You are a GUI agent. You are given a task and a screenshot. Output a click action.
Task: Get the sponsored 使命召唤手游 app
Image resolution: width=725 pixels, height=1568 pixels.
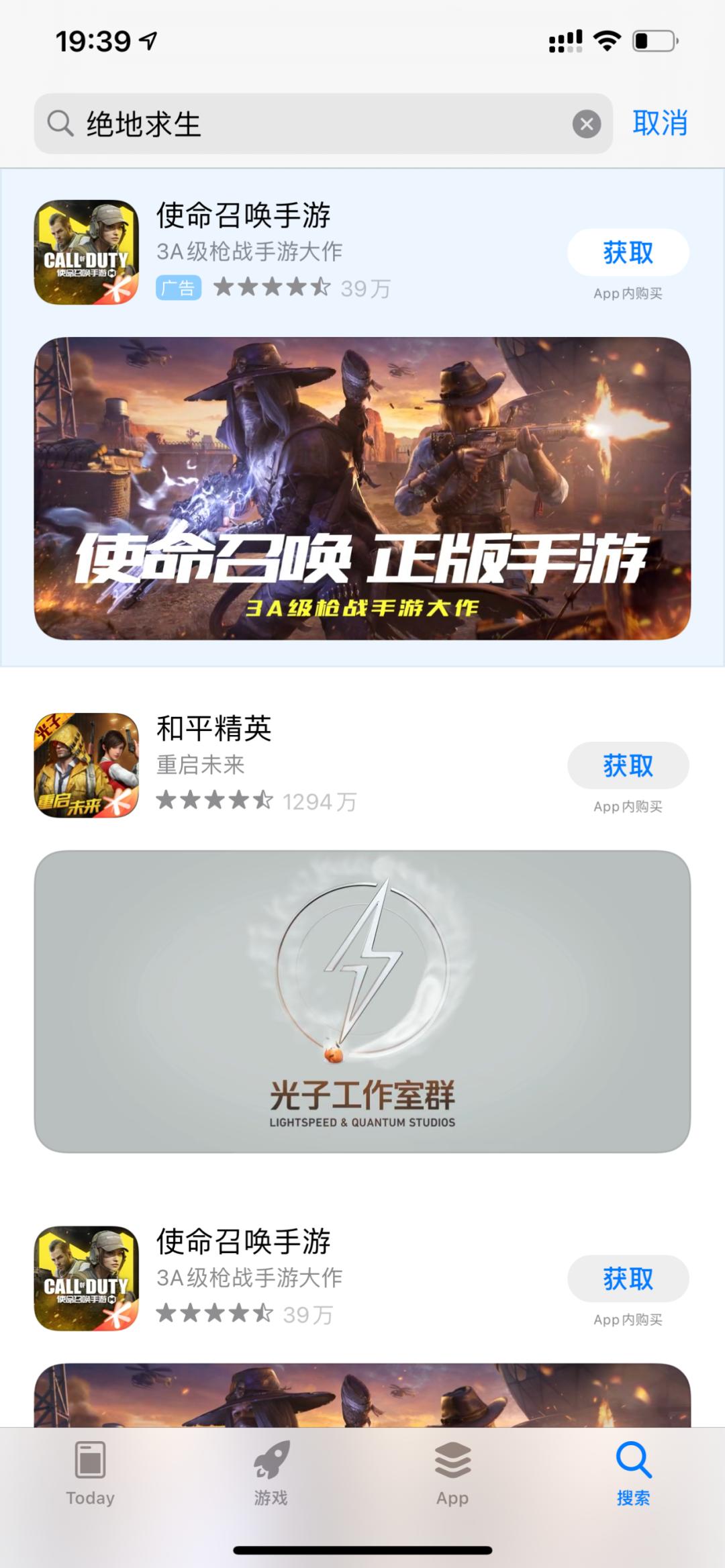pyautogui.click(x=628, y=253)
